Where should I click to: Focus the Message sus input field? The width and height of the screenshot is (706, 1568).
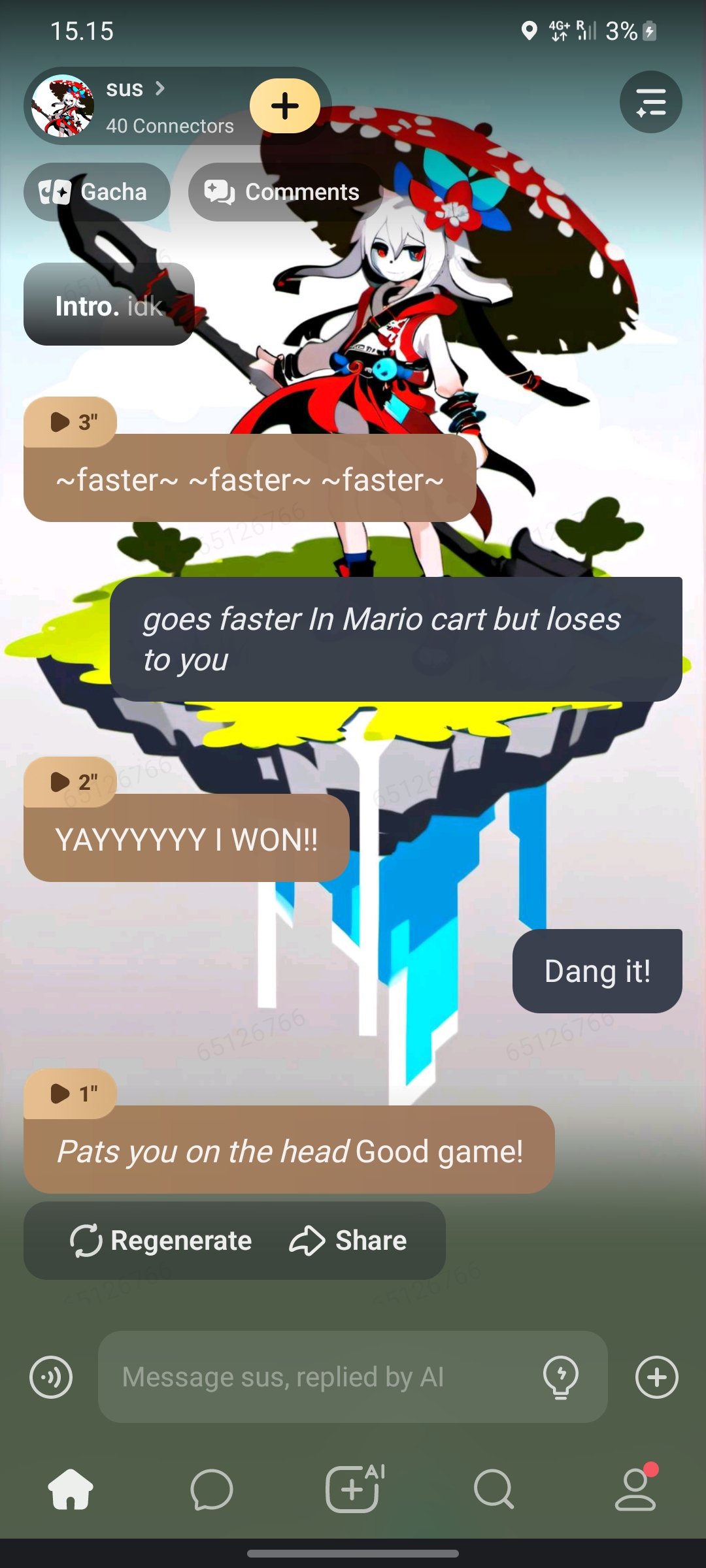320,1377
